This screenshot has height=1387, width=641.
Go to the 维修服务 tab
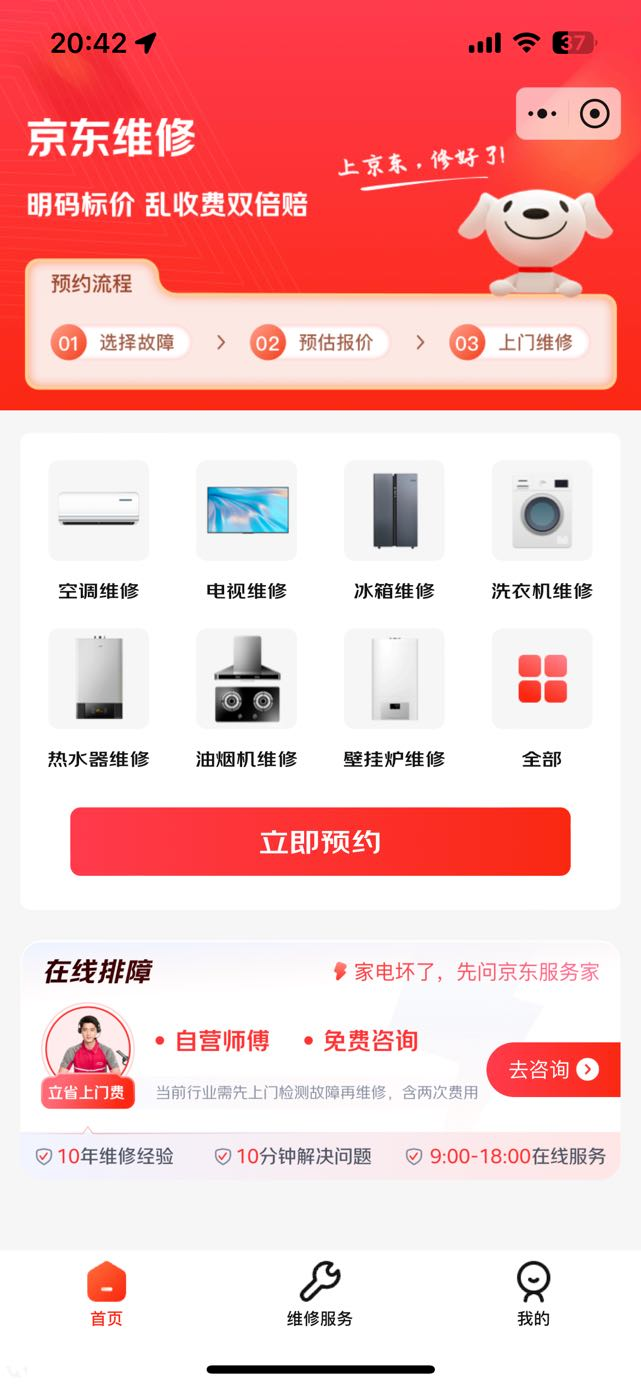tap(320, 1294)
